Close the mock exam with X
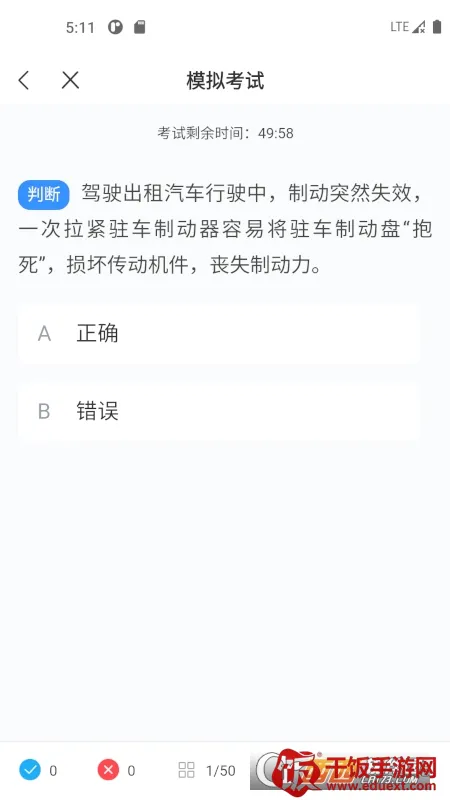 [70, 80]
